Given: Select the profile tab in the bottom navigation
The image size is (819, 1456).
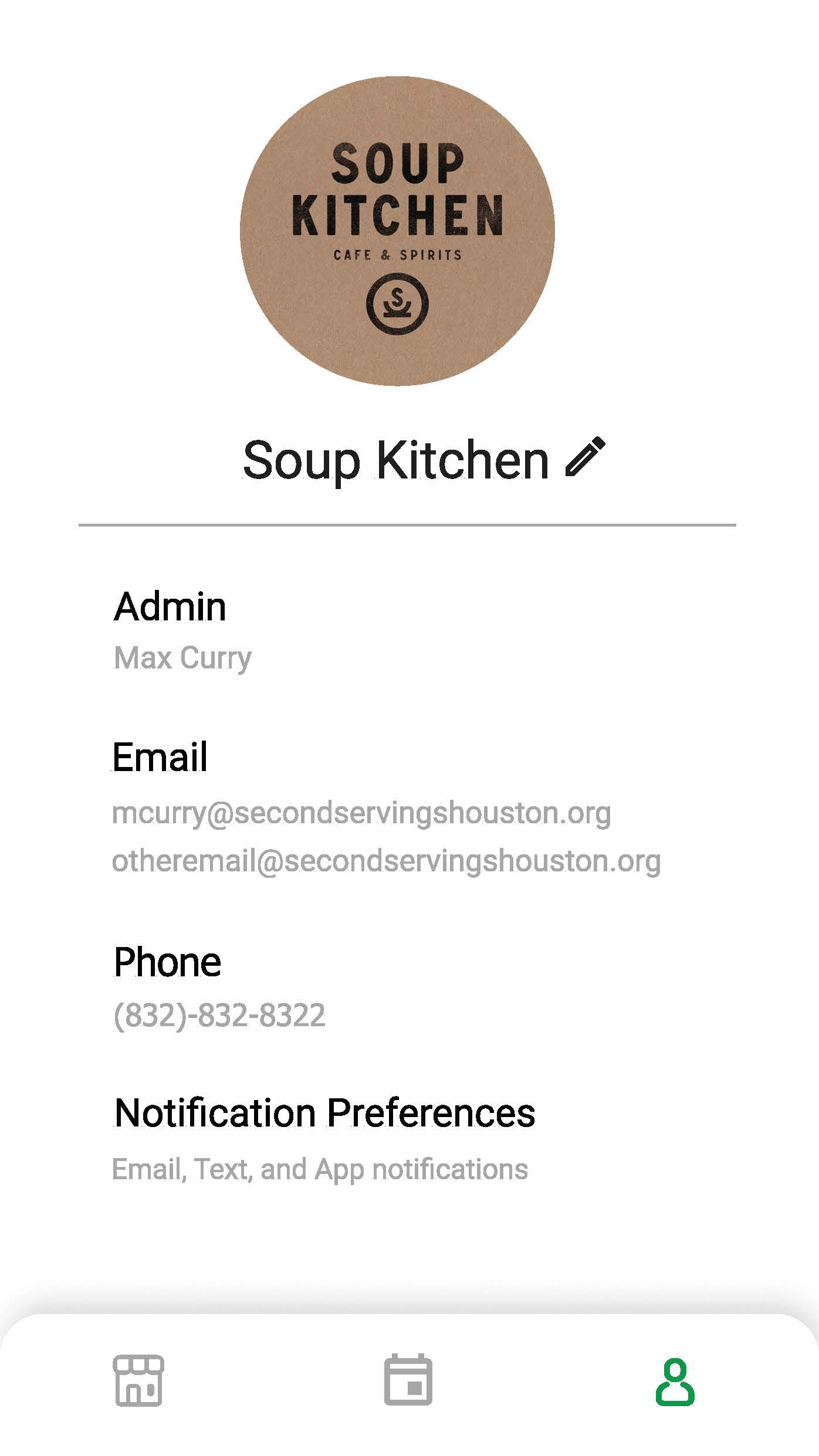Looking at the screenshot, I should click(675, 1382).
